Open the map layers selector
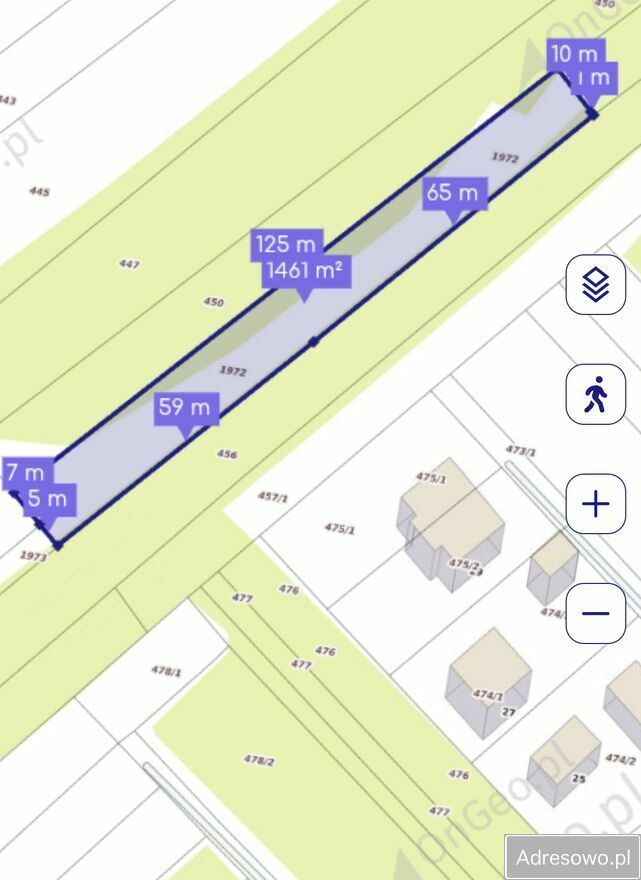This screenshot has height=880, width=641. pos(596,286)
